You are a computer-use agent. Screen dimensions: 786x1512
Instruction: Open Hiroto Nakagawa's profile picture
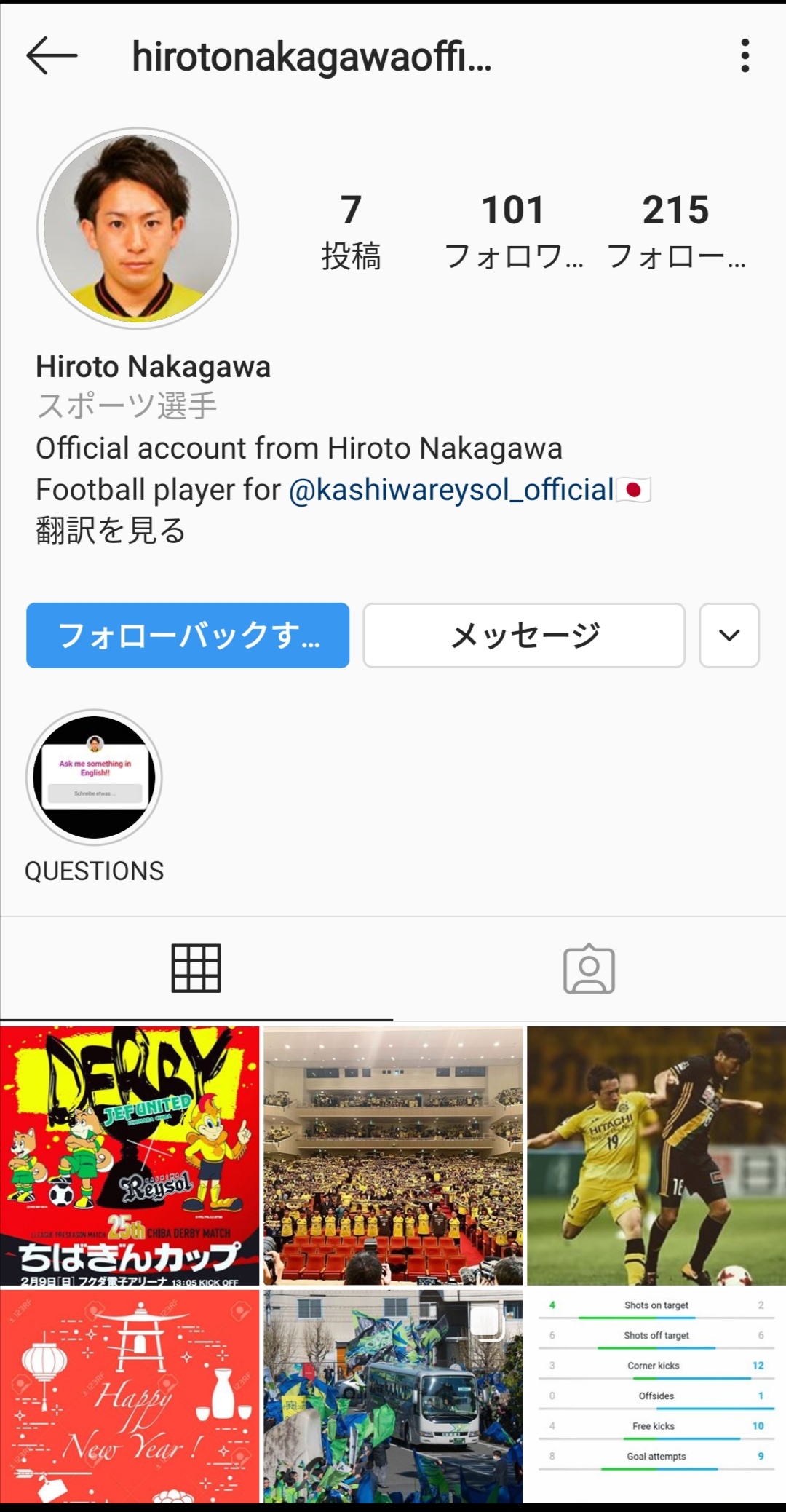click(138, 229)
